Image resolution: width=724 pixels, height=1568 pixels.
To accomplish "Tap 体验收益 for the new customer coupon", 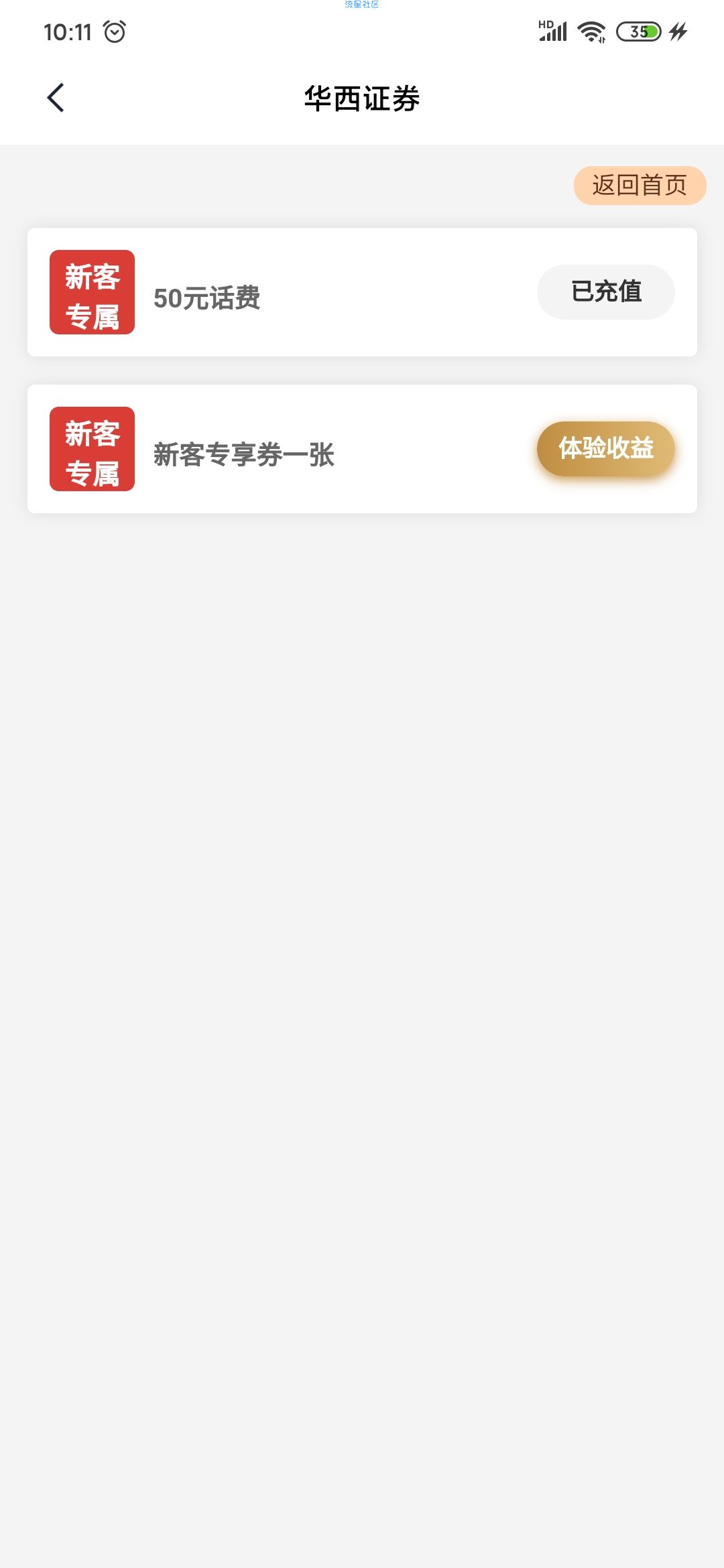I will point(606,449).
